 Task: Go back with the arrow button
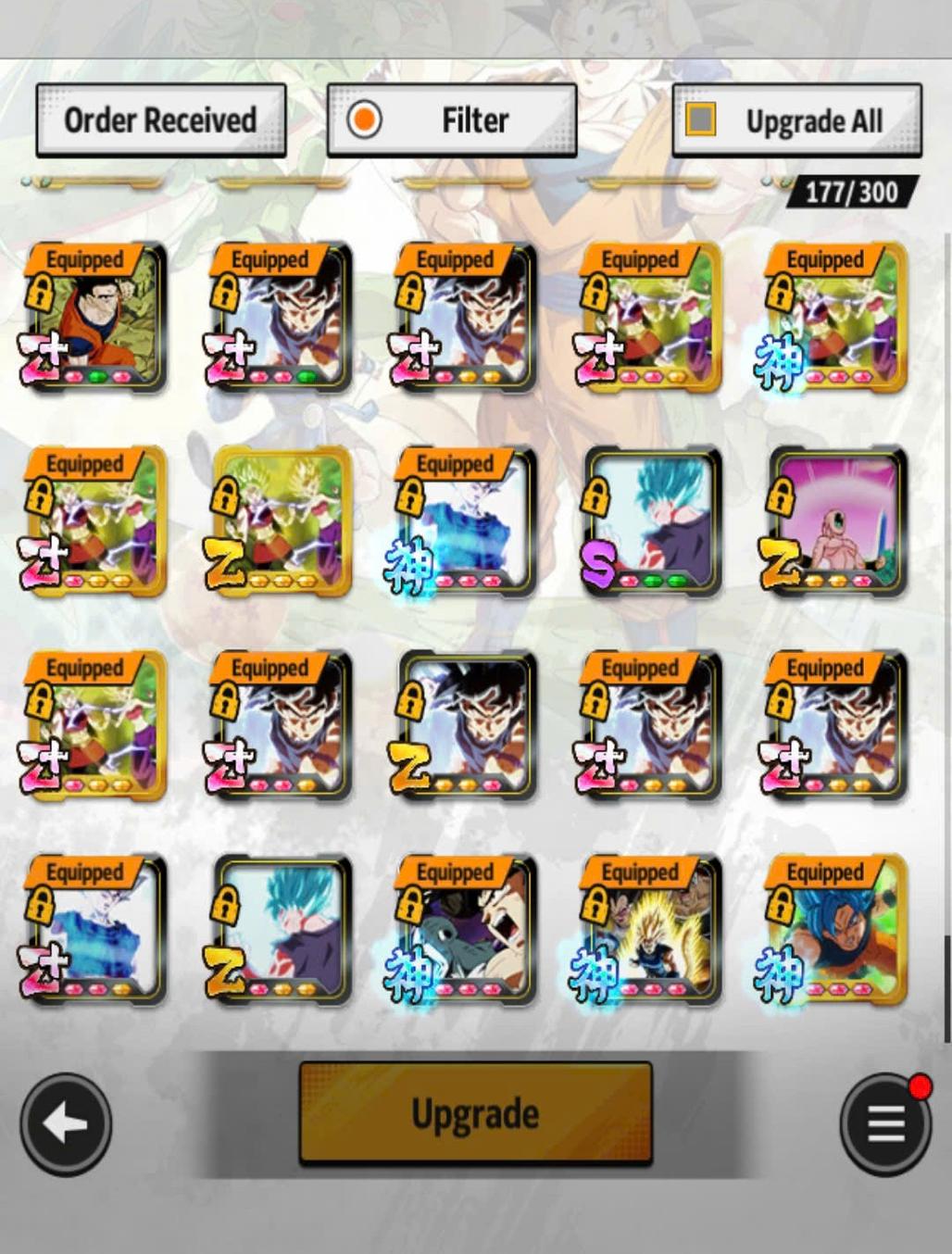66,1124
